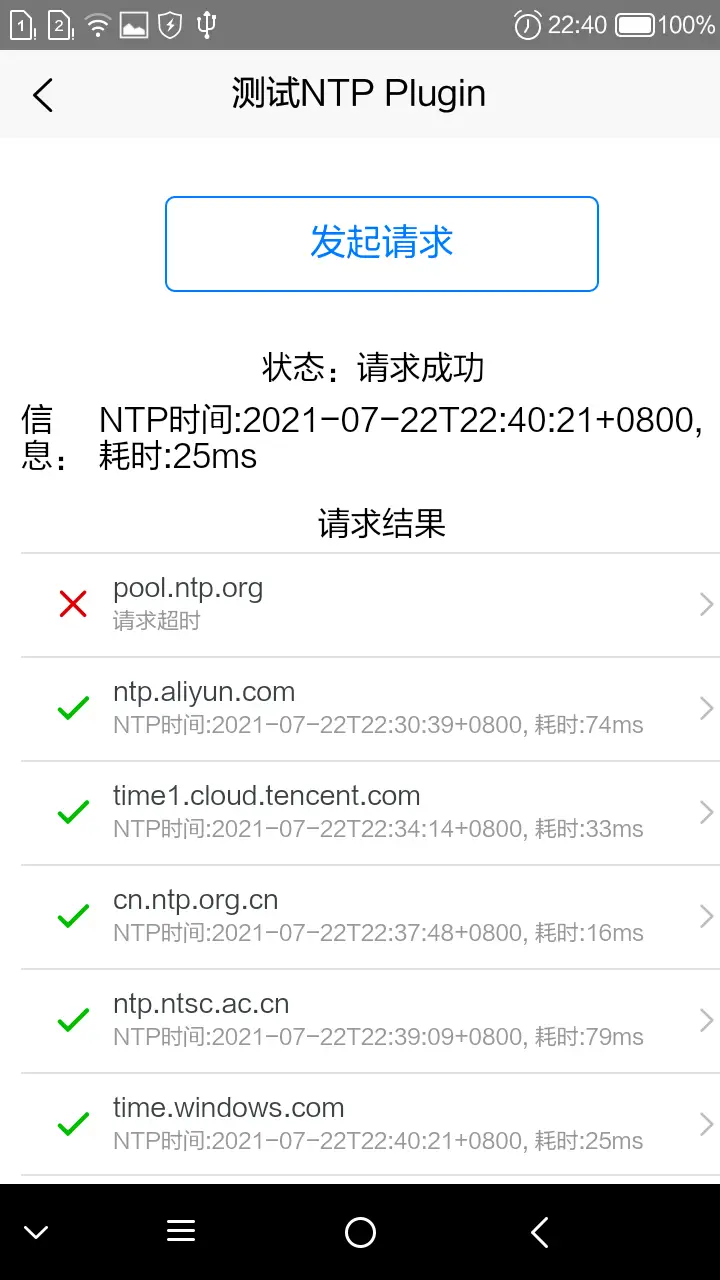Screen dimensions: 720x1280
Task: Select the time1.cloud.tencent.com row
Action: point(370,813)
